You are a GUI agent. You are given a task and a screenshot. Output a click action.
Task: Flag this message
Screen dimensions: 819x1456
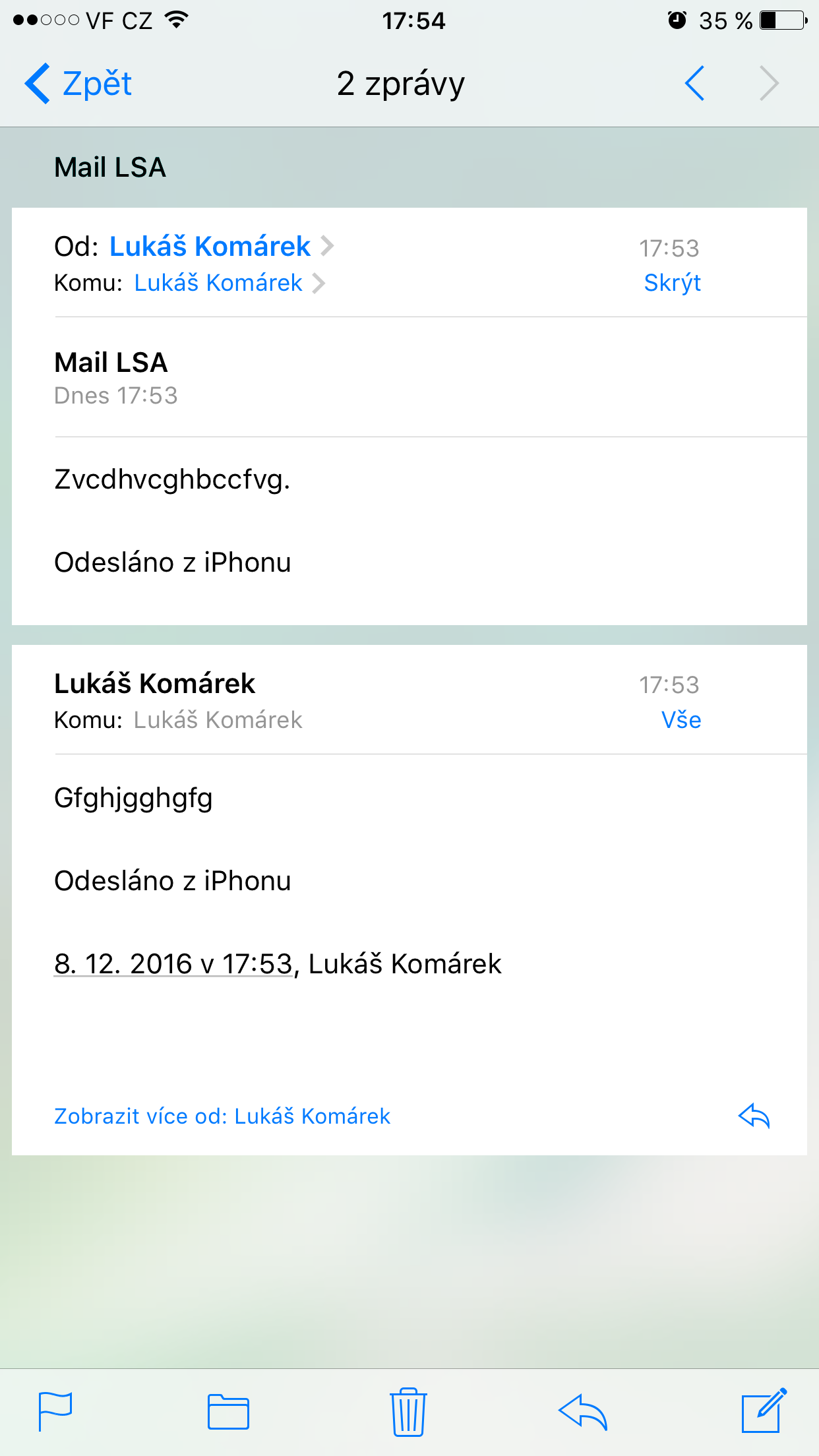[x=55, y=1411]
